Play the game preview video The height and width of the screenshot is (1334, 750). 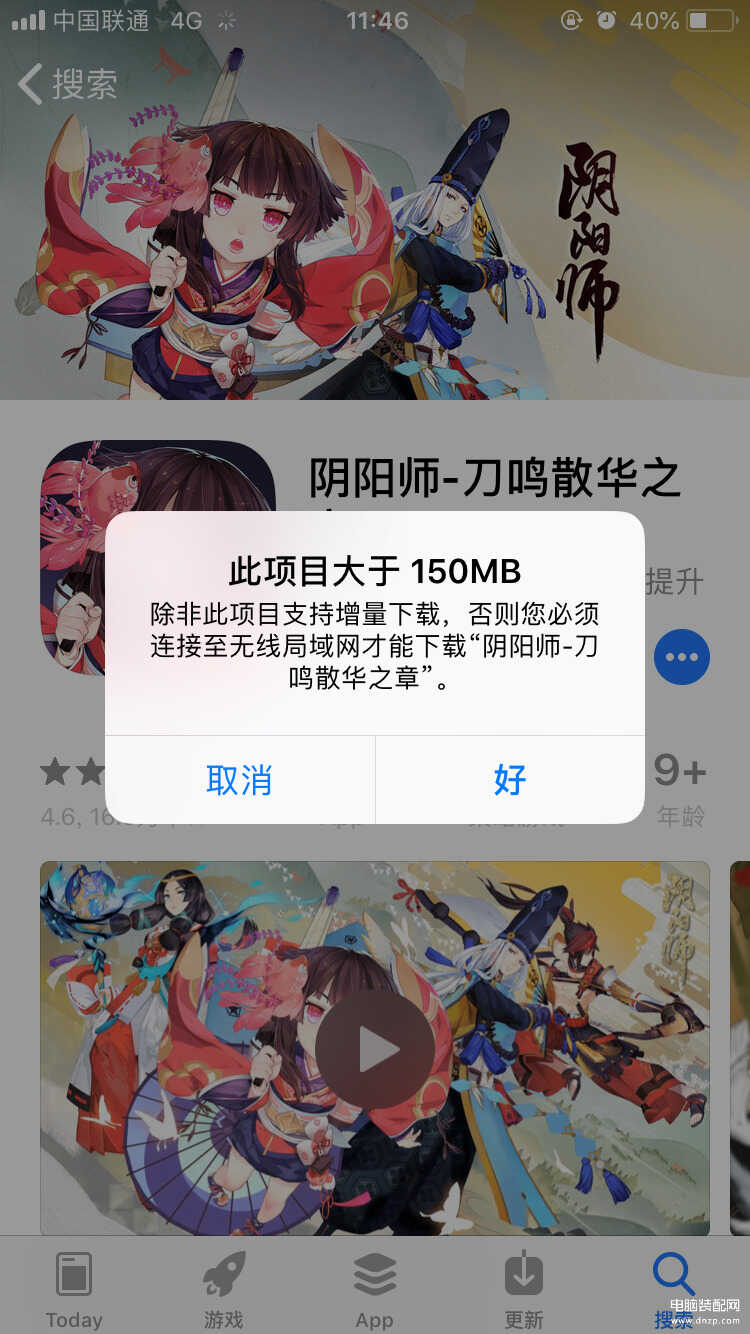pyautogui.click(x=374, y=1049)
